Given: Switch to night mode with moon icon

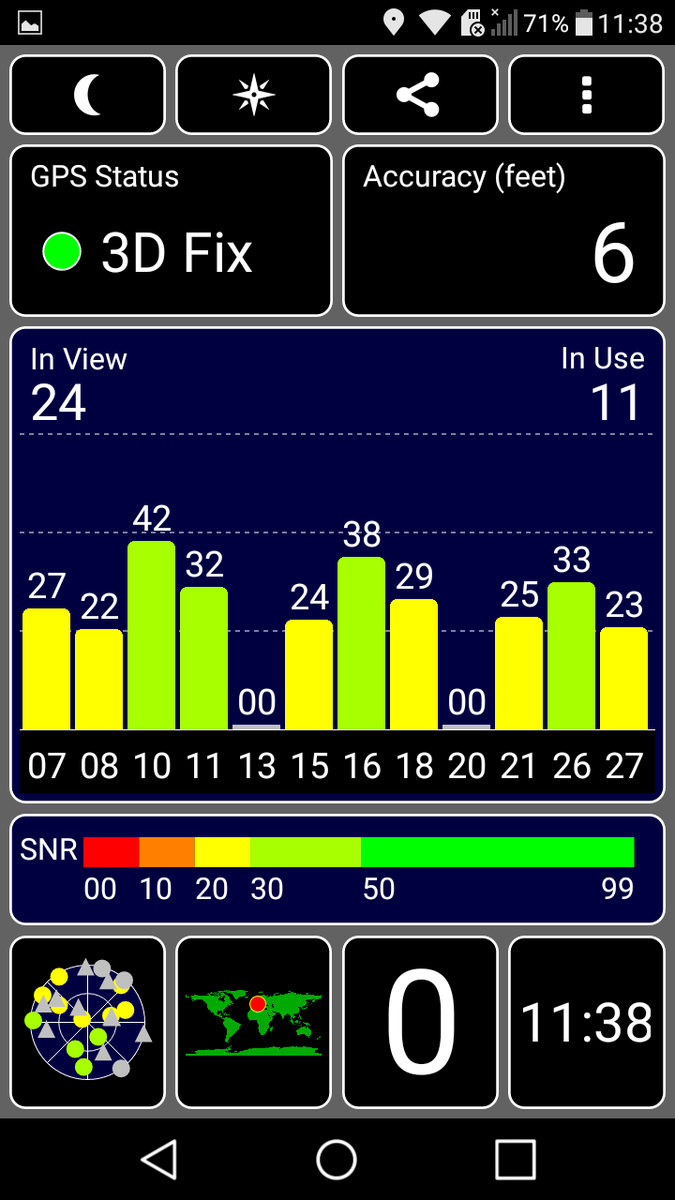Looking at the screenshot, I should [x=88, y=95].
